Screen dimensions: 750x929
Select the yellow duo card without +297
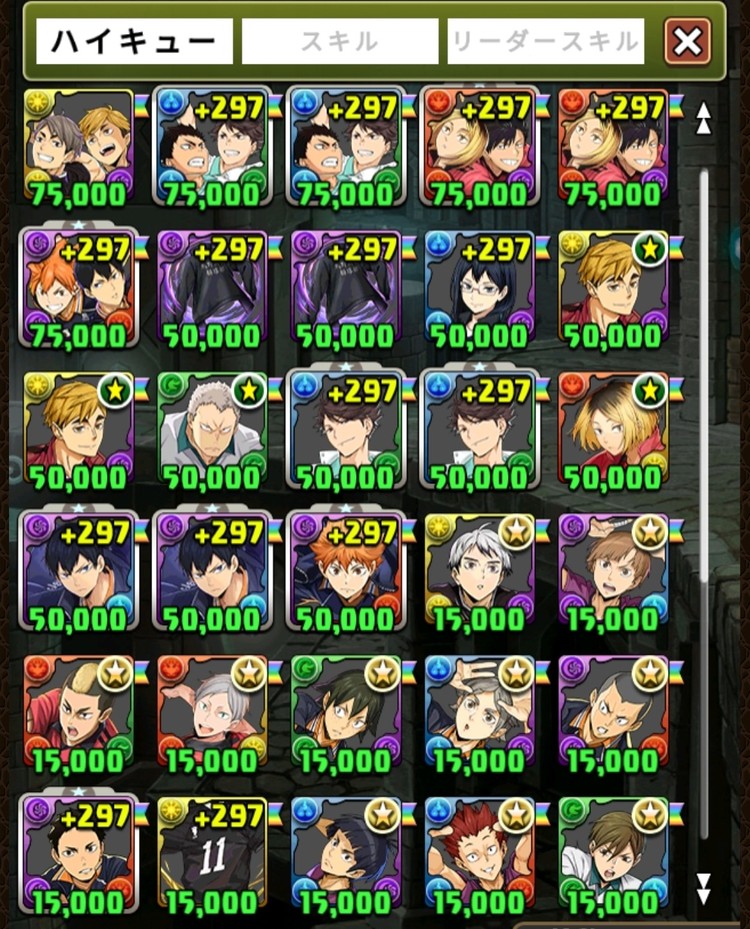coord(77,148)
